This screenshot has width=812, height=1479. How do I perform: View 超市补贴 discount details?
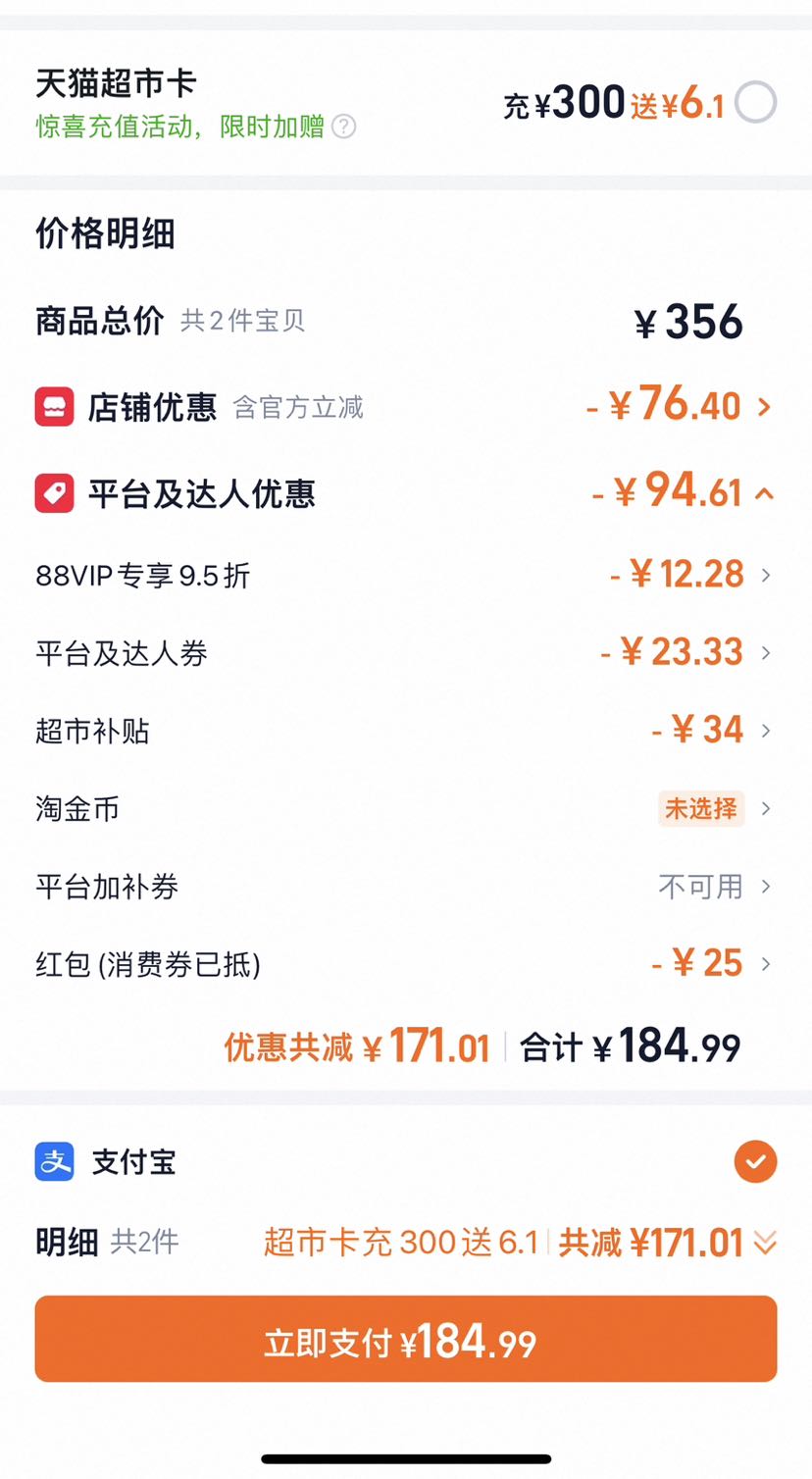click(x=406, y=731)
